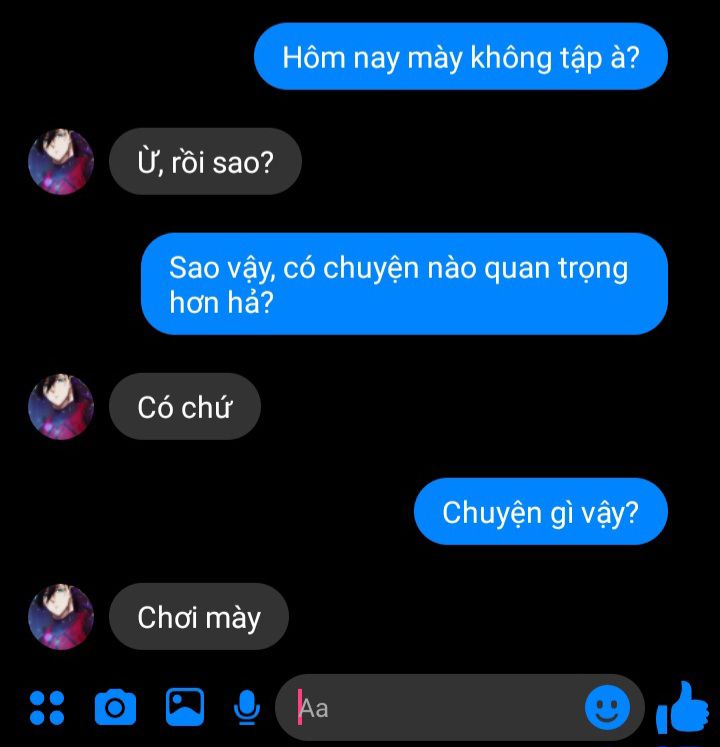
Task: Open sender's avatar beside "Chơi mày"
Action: (x=61, y=617)
